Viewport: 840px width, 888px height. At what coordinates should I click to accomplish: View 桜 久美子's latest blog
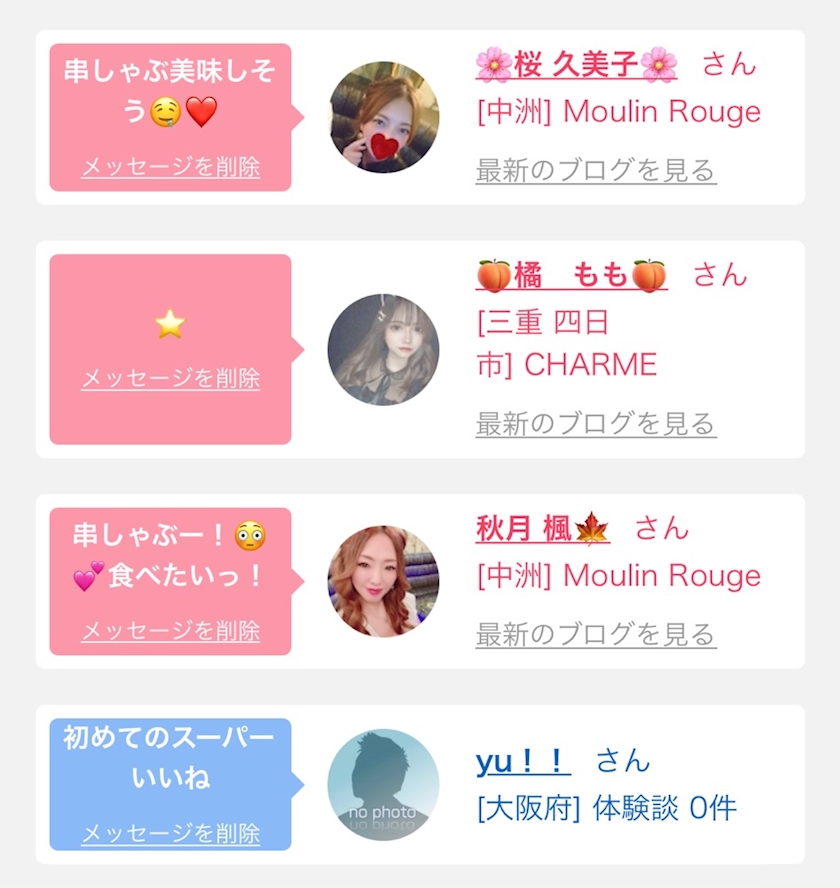(x=596, y=170)
